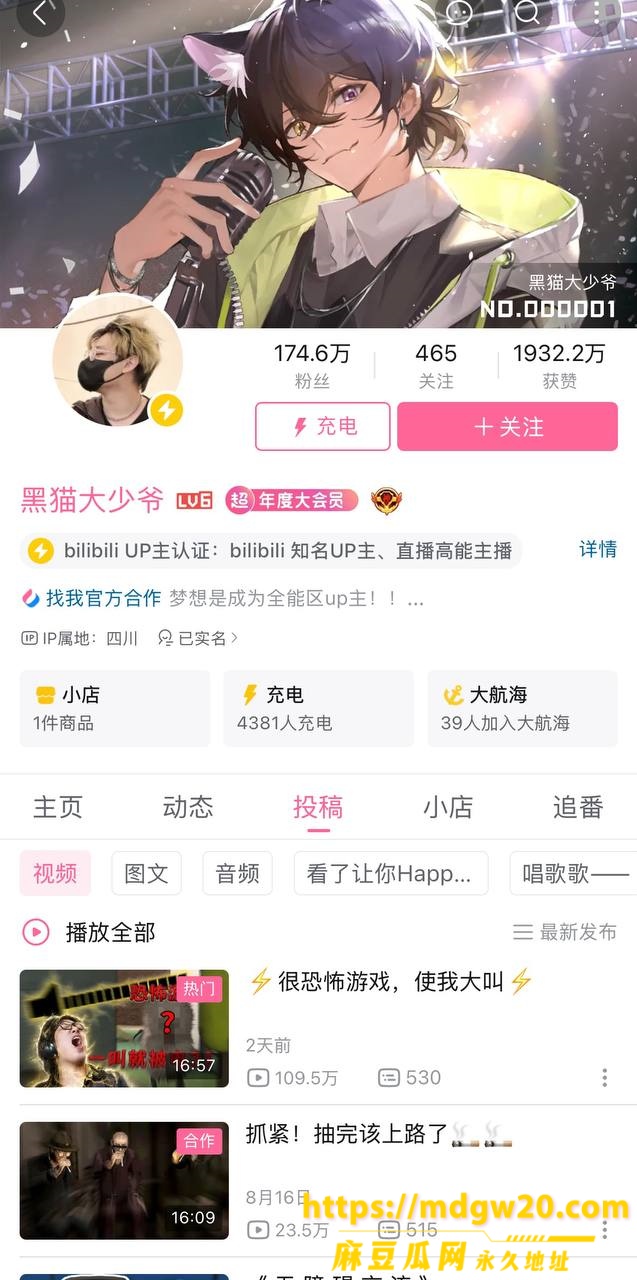This screenshot has width=637, height=1280.
Task: Open 详情 for the certification info
Action: tap(598, 549)
